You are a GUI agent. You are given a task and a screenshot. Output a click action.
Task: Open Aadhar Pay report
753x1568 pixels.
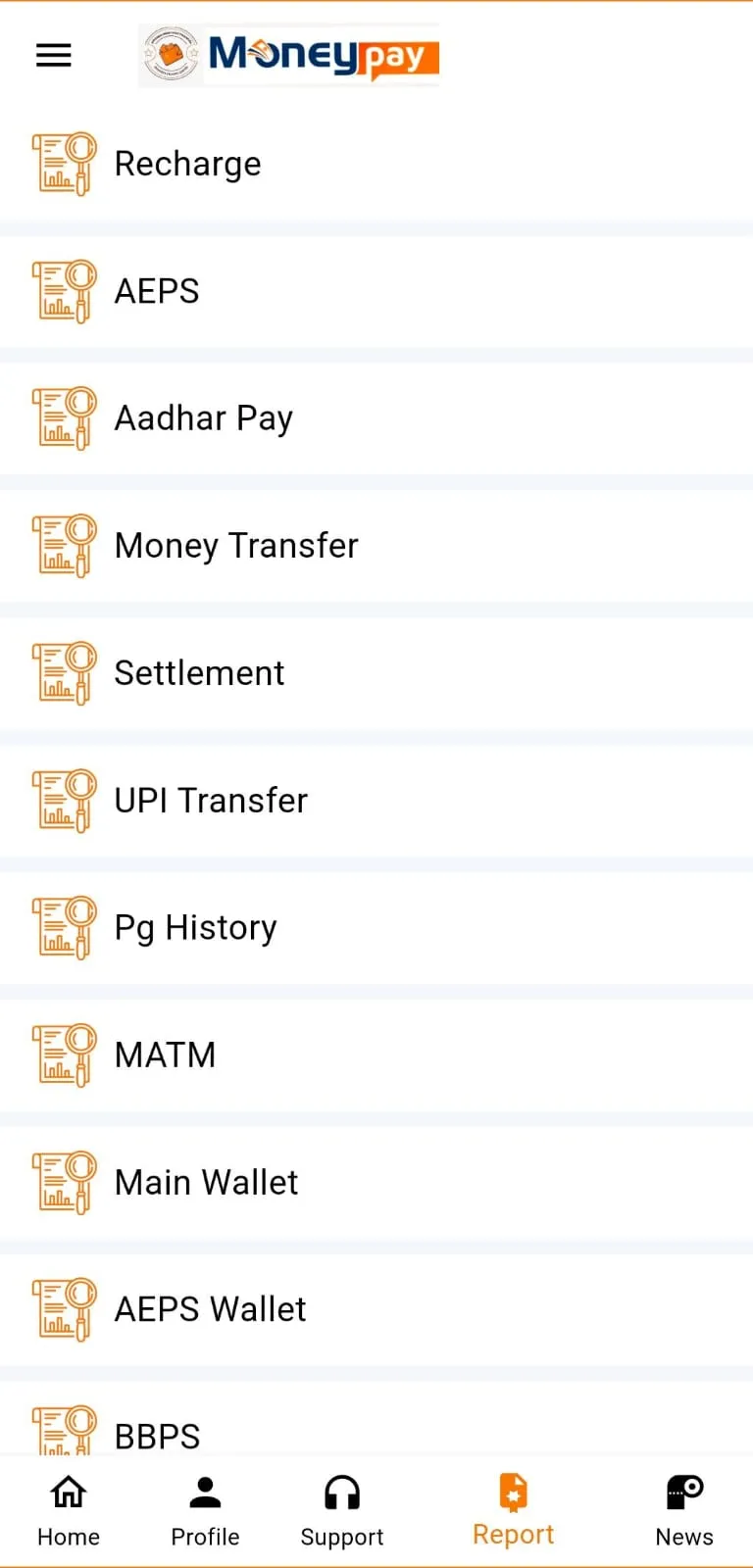[376, 418]
